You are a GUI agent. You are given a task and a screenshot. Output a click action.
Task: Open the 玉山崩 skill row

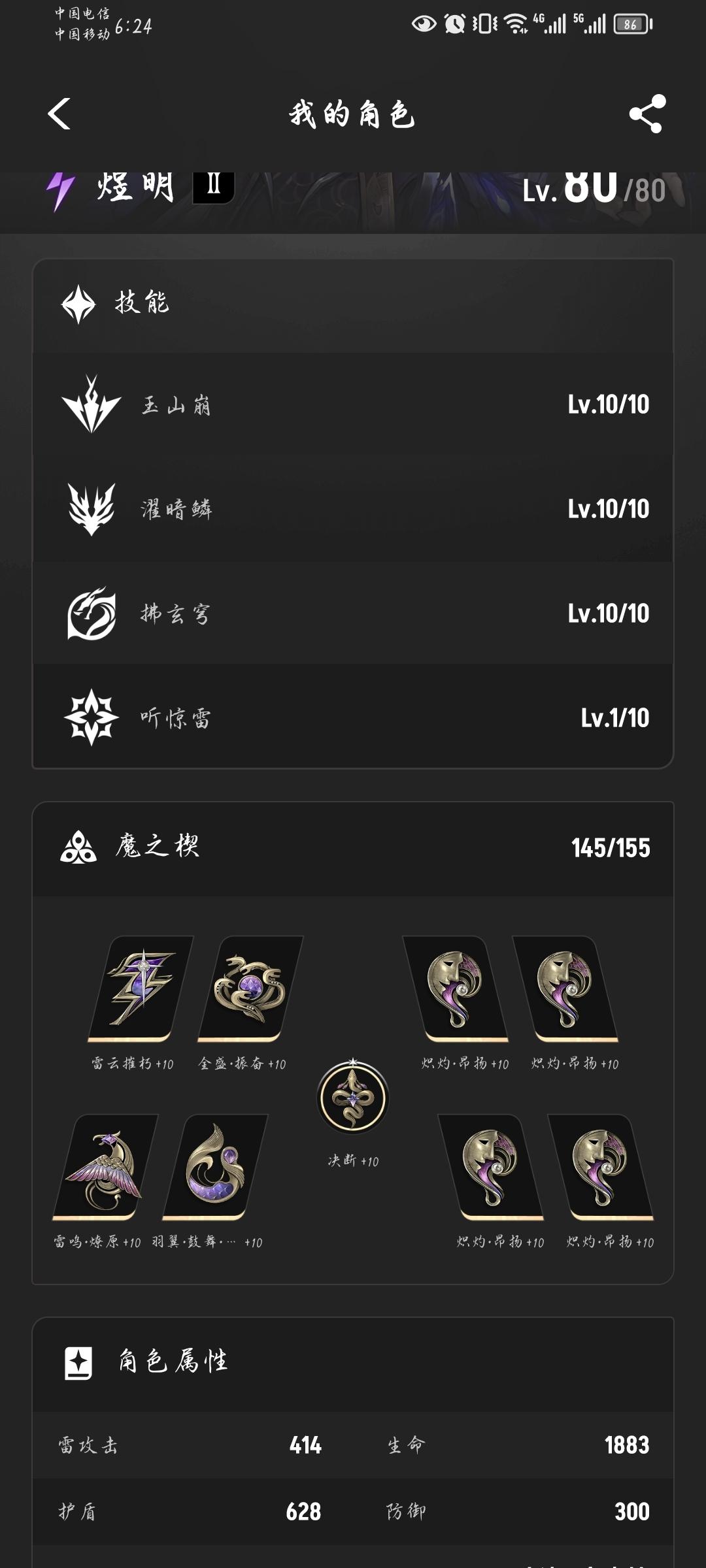tap(353, 404)
